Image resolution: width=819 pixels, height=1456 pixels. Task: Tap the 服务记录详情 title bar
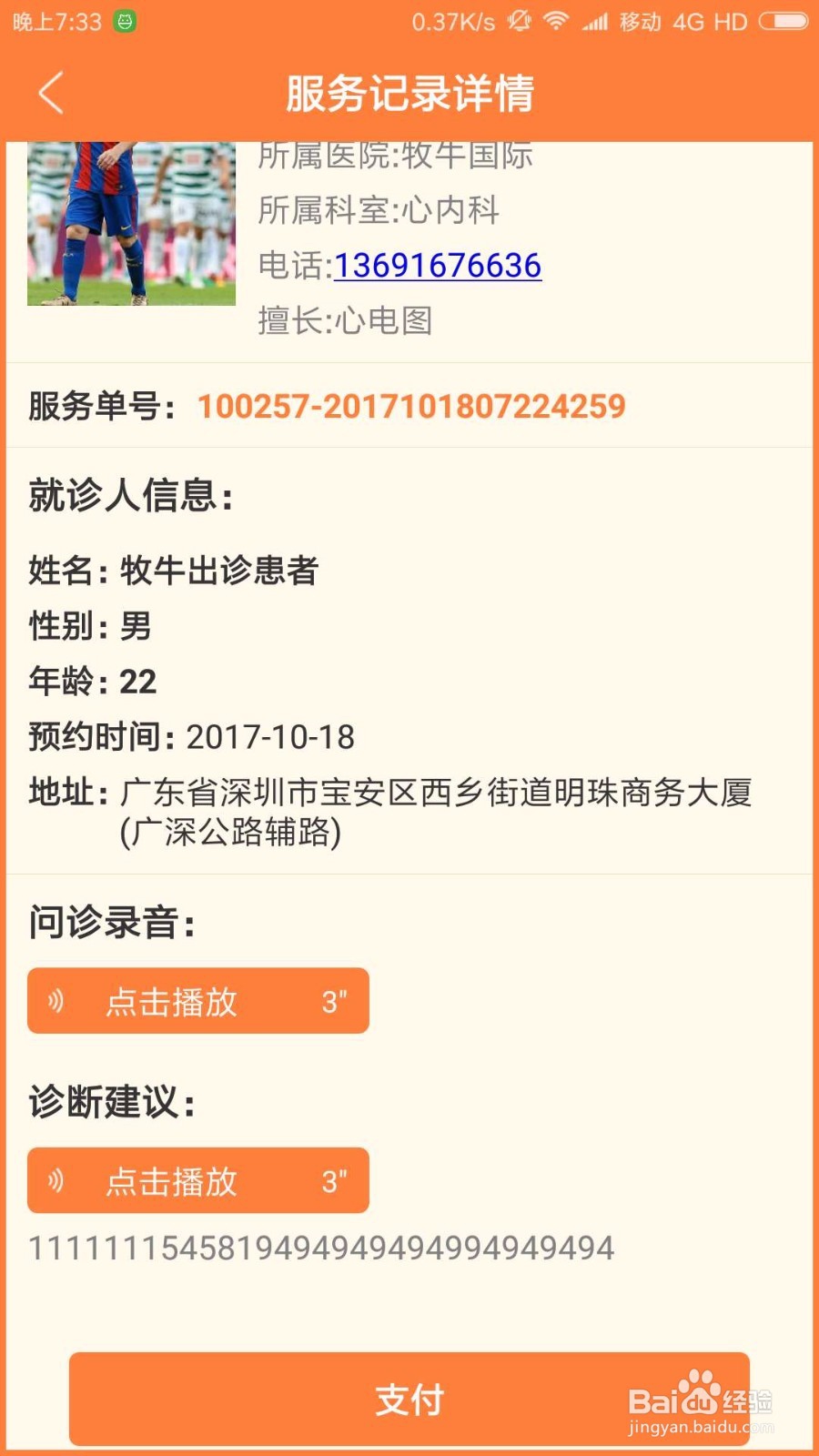click(409, 92)
